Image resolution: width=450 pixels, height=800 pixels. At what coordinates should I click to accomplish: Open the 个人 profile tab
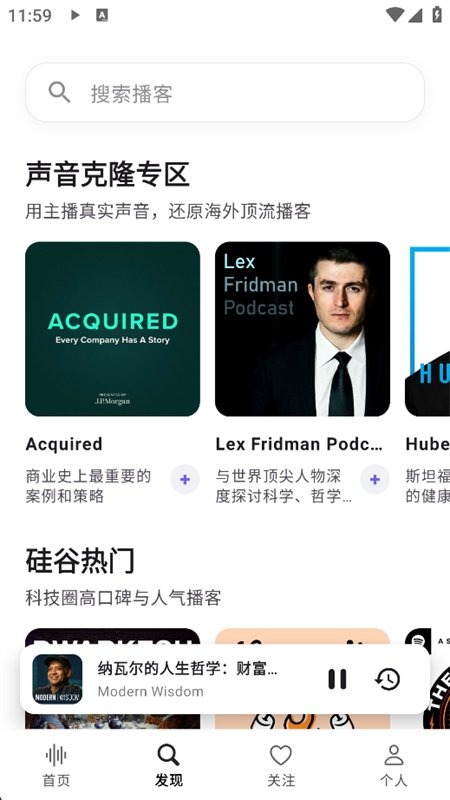coord(393,765)
